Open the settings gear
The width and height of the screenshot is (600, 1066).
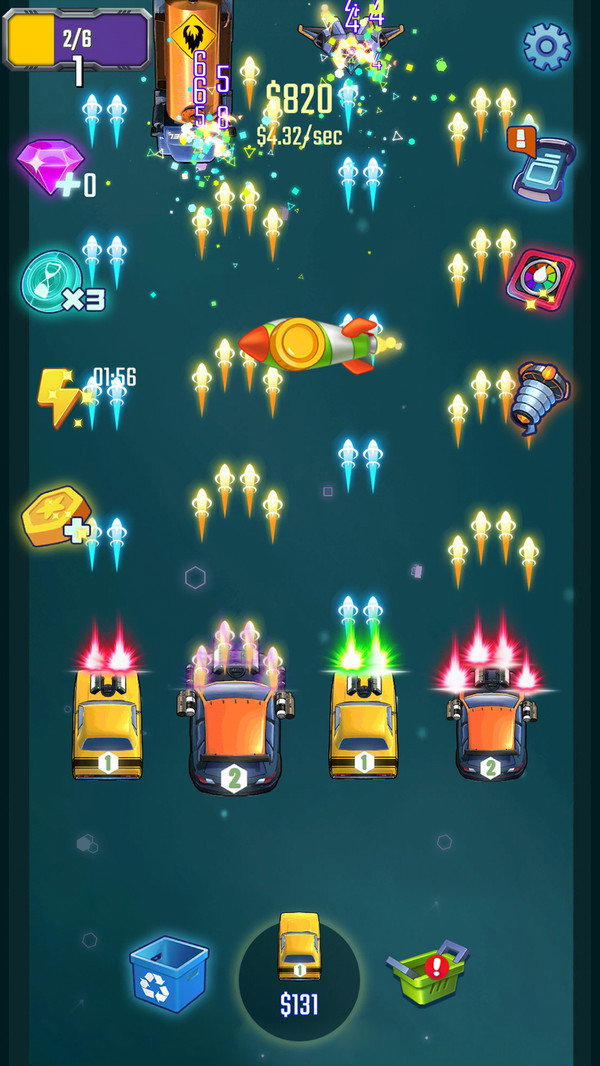pos(547,46)
